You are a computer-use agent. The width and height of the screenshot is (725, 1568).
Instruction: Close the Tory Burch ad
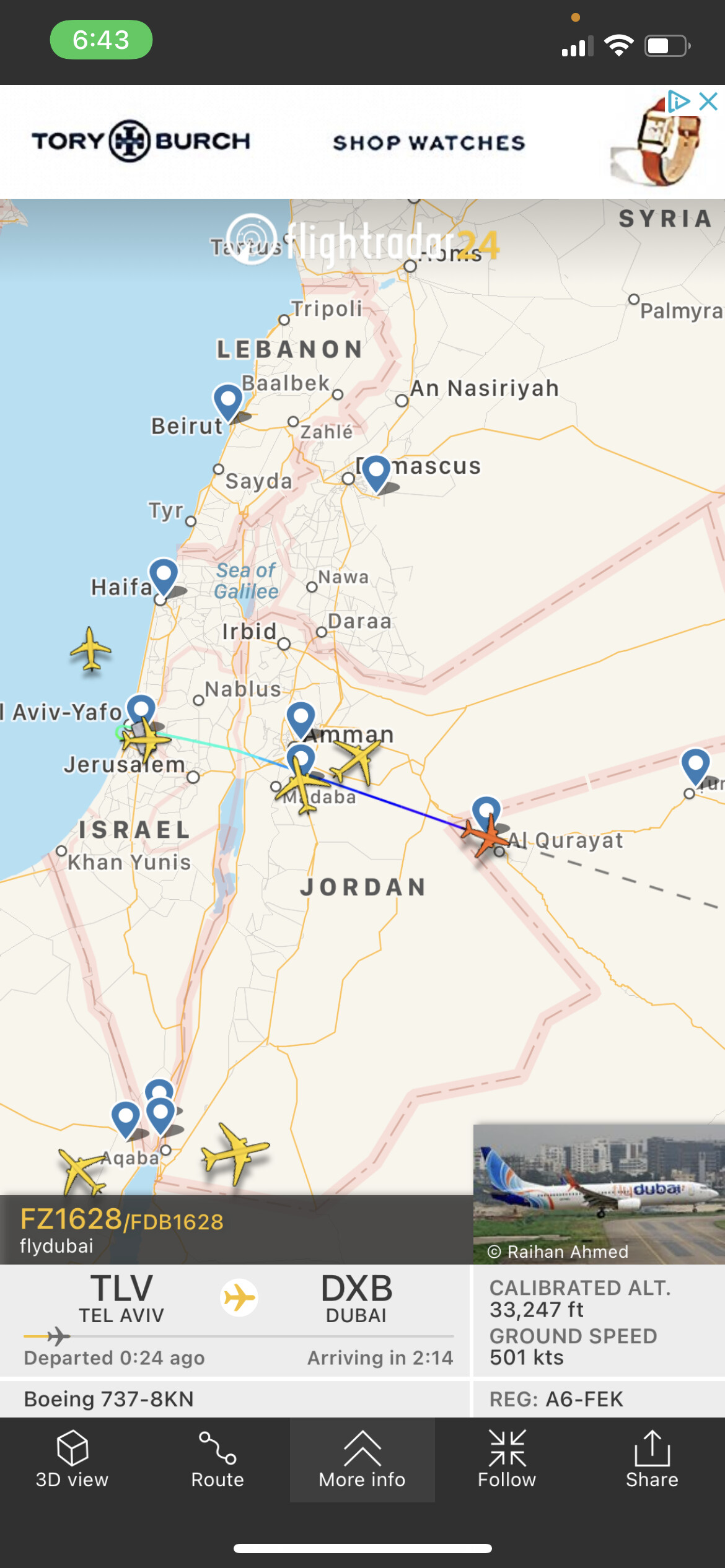coord(708,102)
